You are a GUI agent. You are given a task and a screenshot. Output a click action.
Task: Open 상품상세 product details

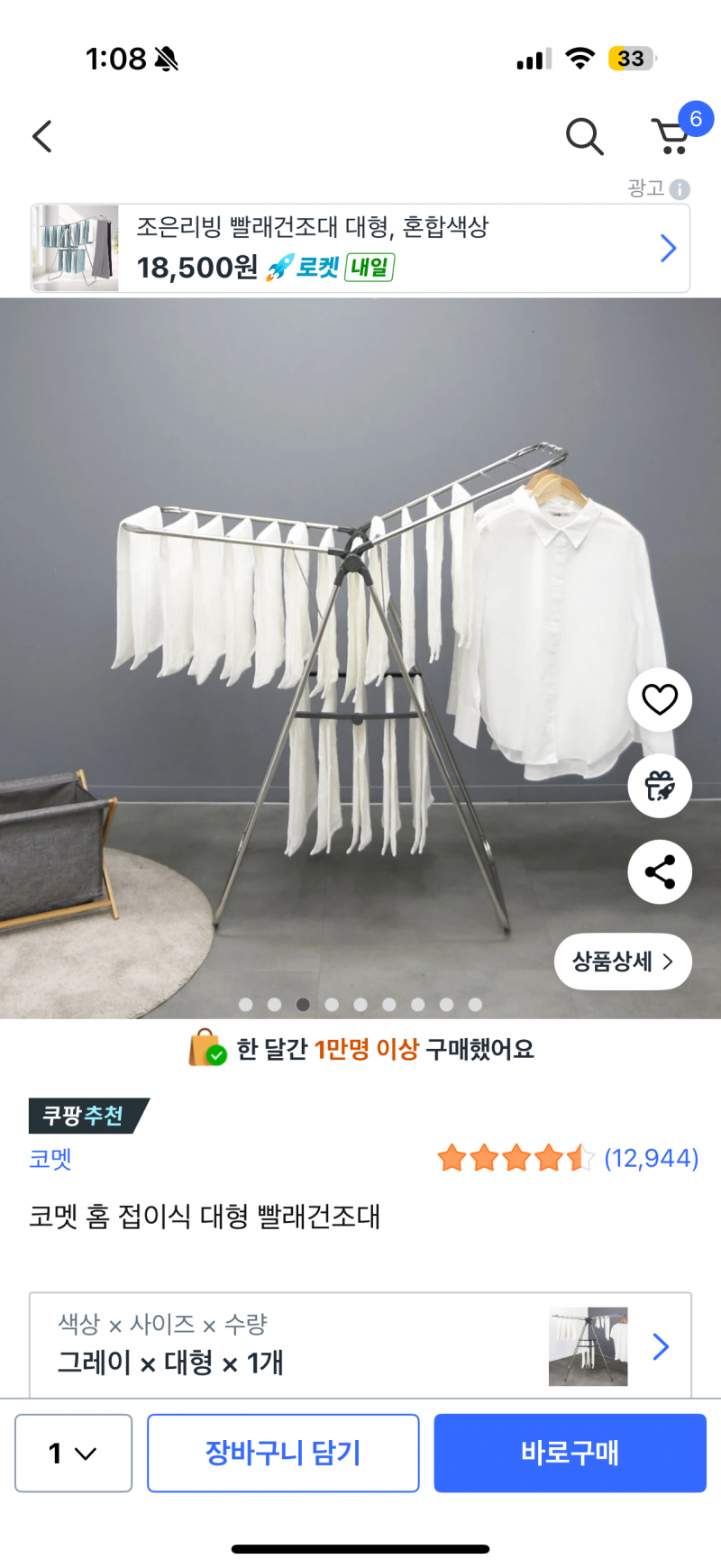(622, 962)
